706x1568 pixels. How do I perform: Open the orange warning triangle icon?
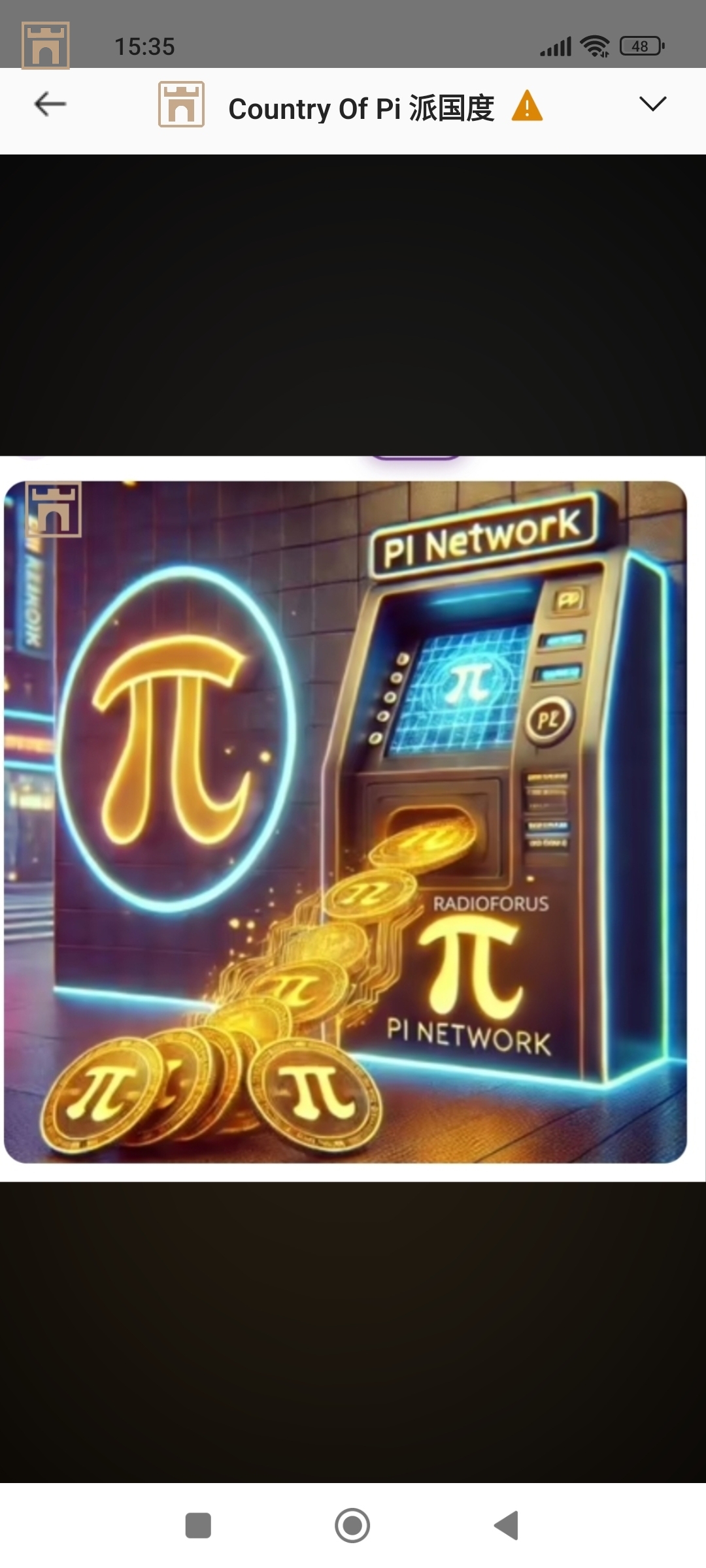click(527, 106)
